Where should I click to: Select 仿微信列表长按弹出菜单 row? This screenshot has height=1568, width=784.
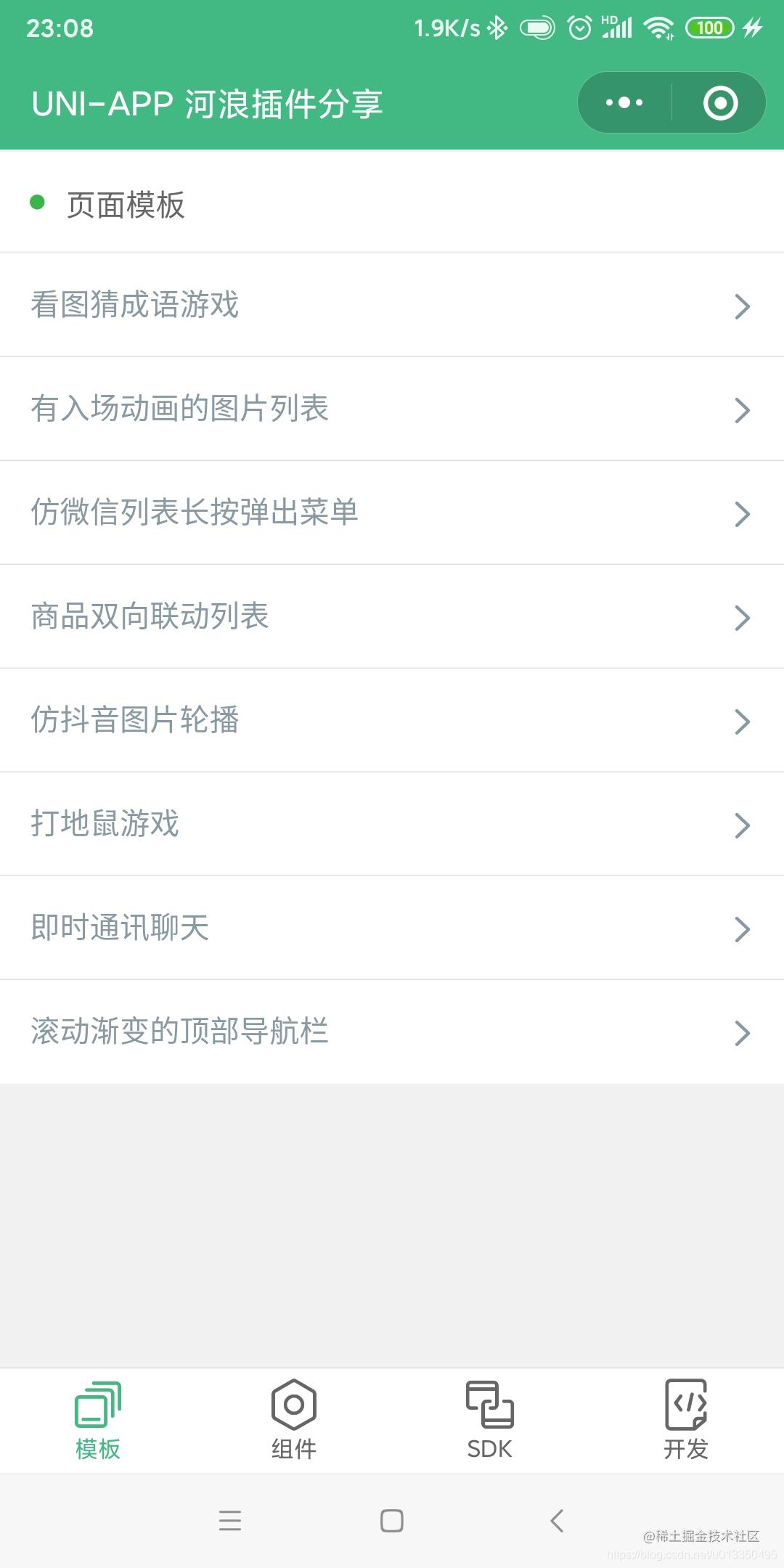coord(392,513)
